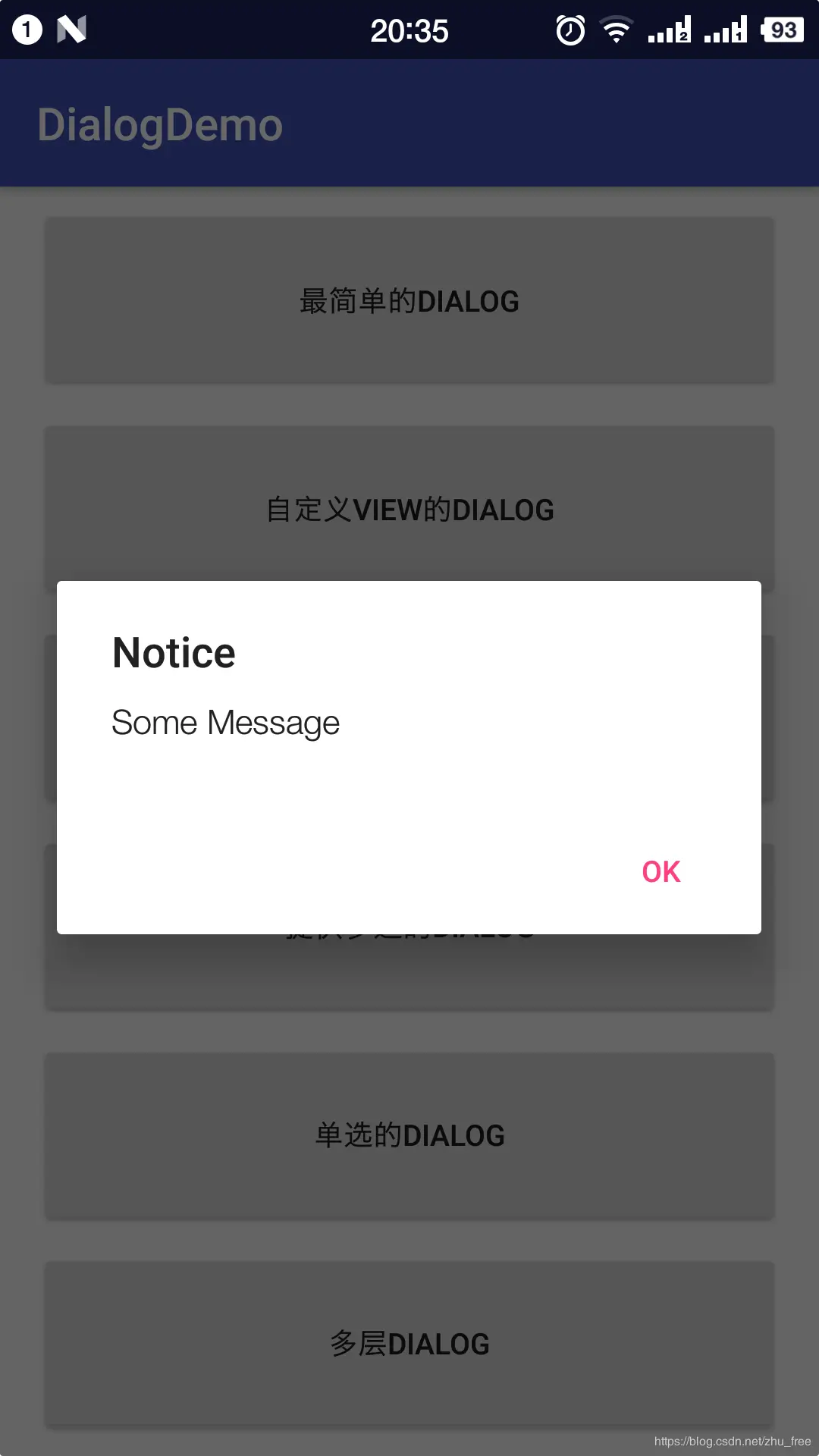Tap the status bar at the top
The height and width of the screenshot is (1456, 819).
tap(409, 29)
